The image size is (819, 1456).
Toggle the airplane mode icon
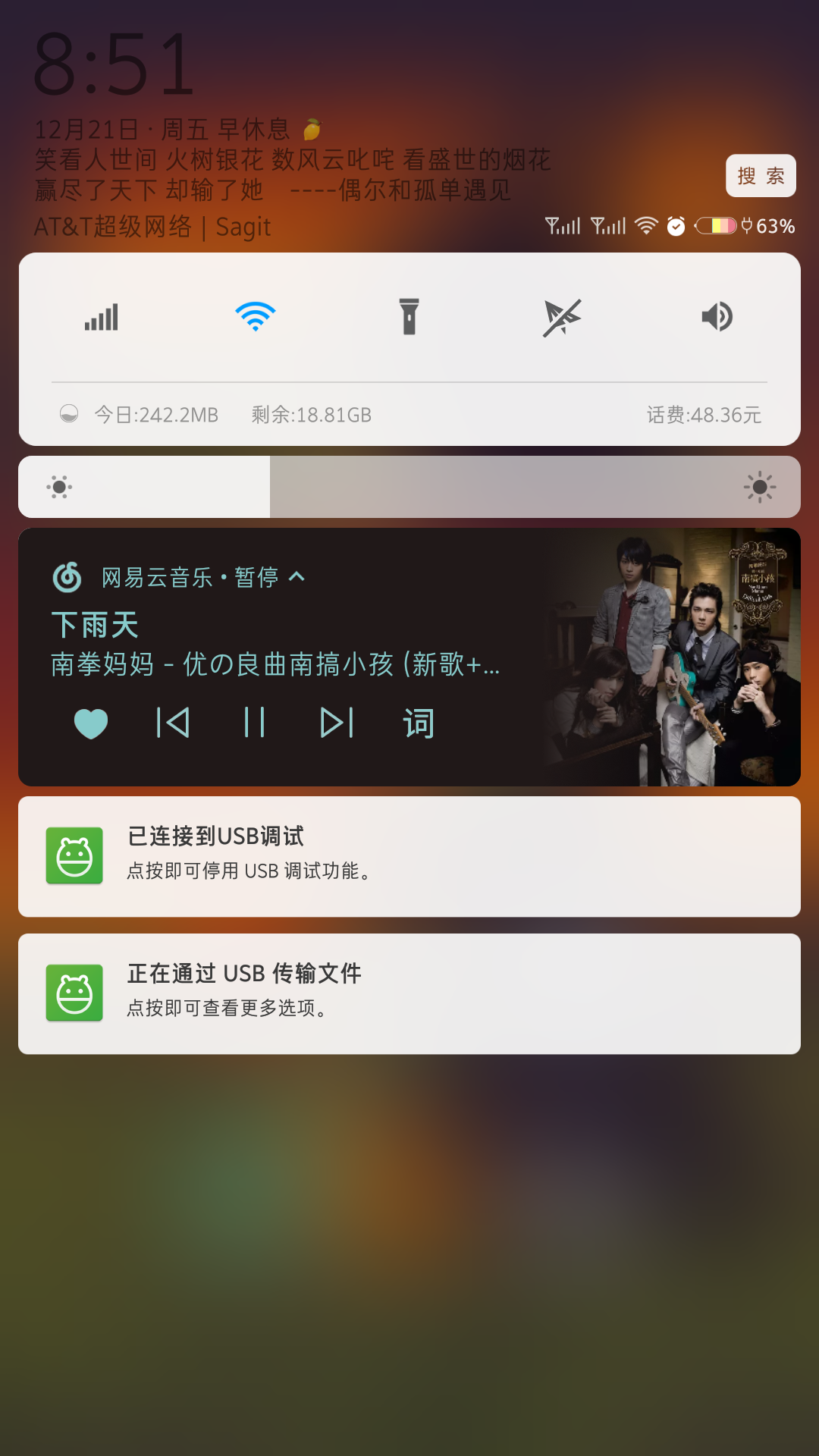tap(563, 317)
